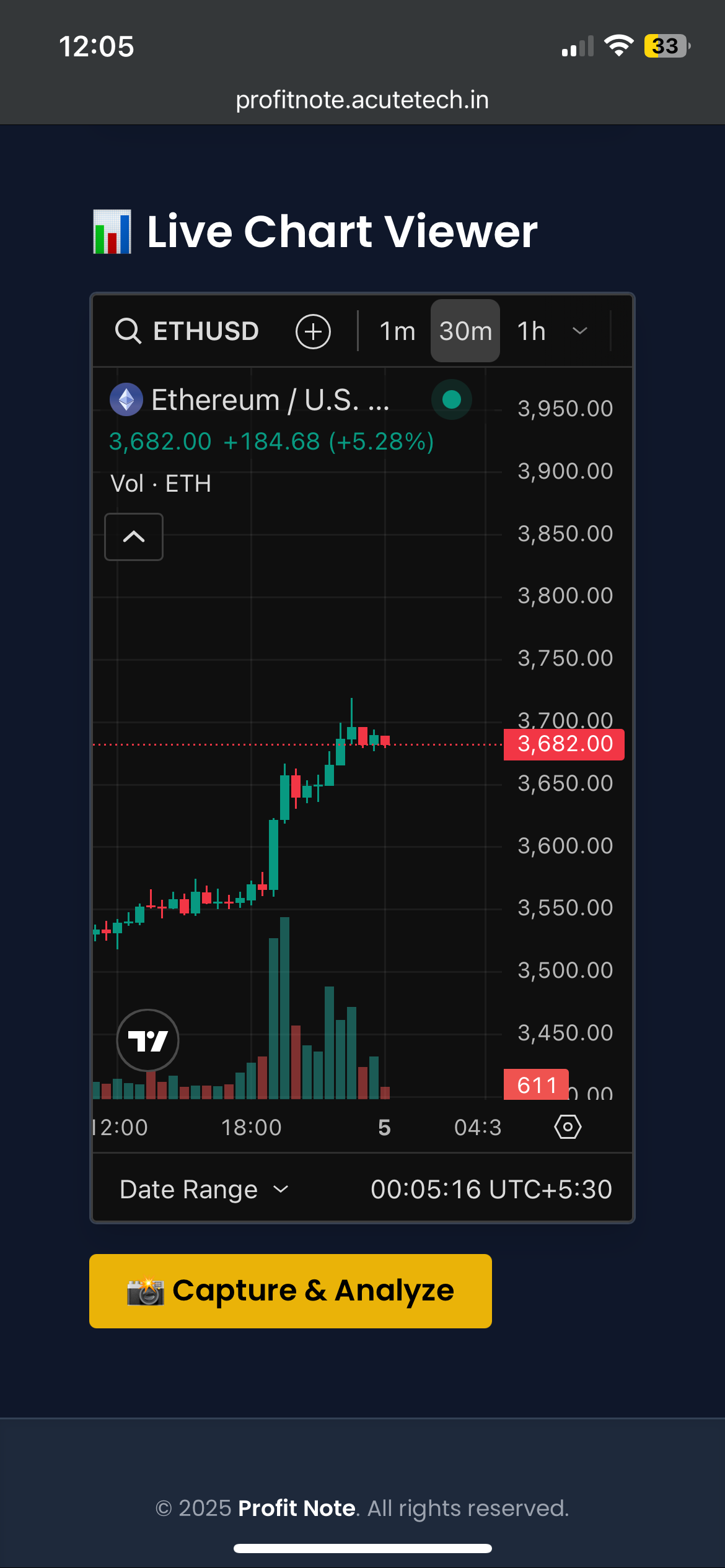Viewport: 725px width, 1568px height.
Task: Select the 30m timeframe
Action: tap(465, 331)
